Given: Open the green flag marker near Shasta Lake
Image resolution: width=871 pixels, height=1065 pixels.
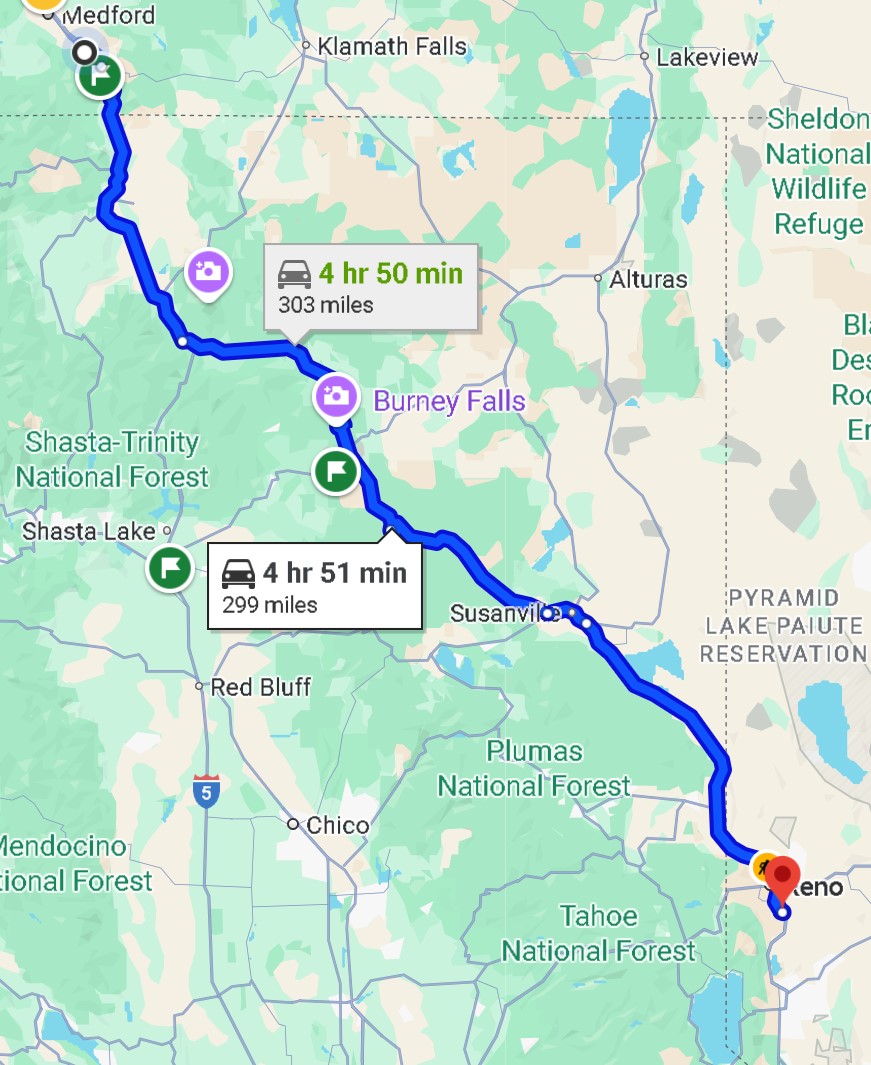Looking at the screenshot, I should [x=171, y=568].
